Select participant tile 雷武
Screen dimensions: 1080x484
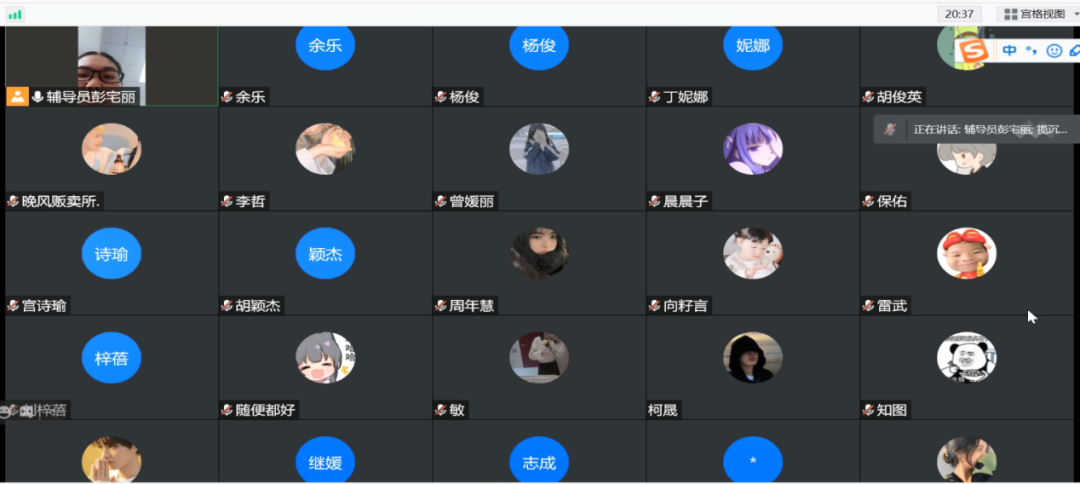pyautogui.click(x=966, y=262)
